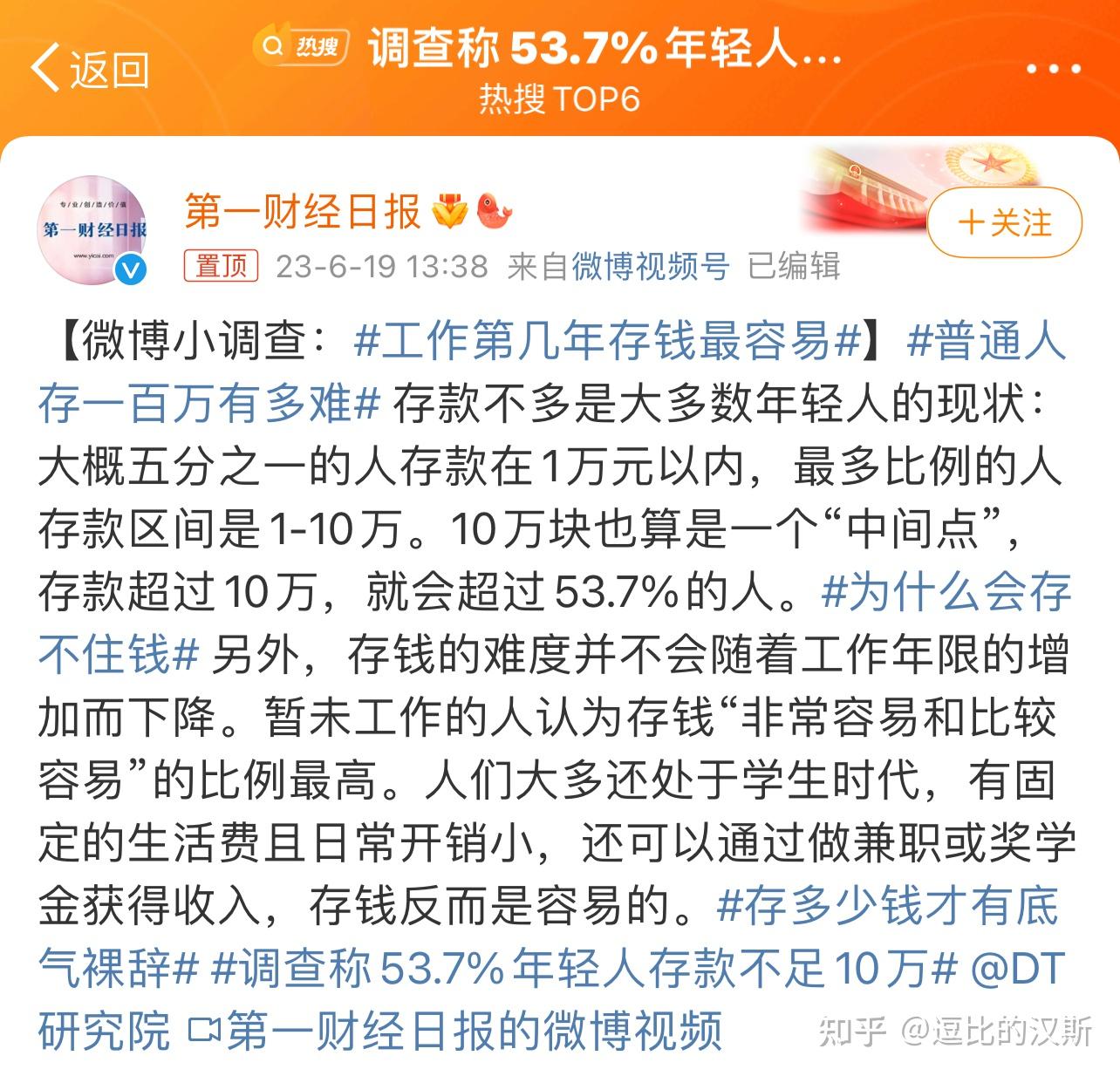Open the 第一财经日报 profile avatar
This screenshot has height=1076, width=1120.
[x=92, y=230]
